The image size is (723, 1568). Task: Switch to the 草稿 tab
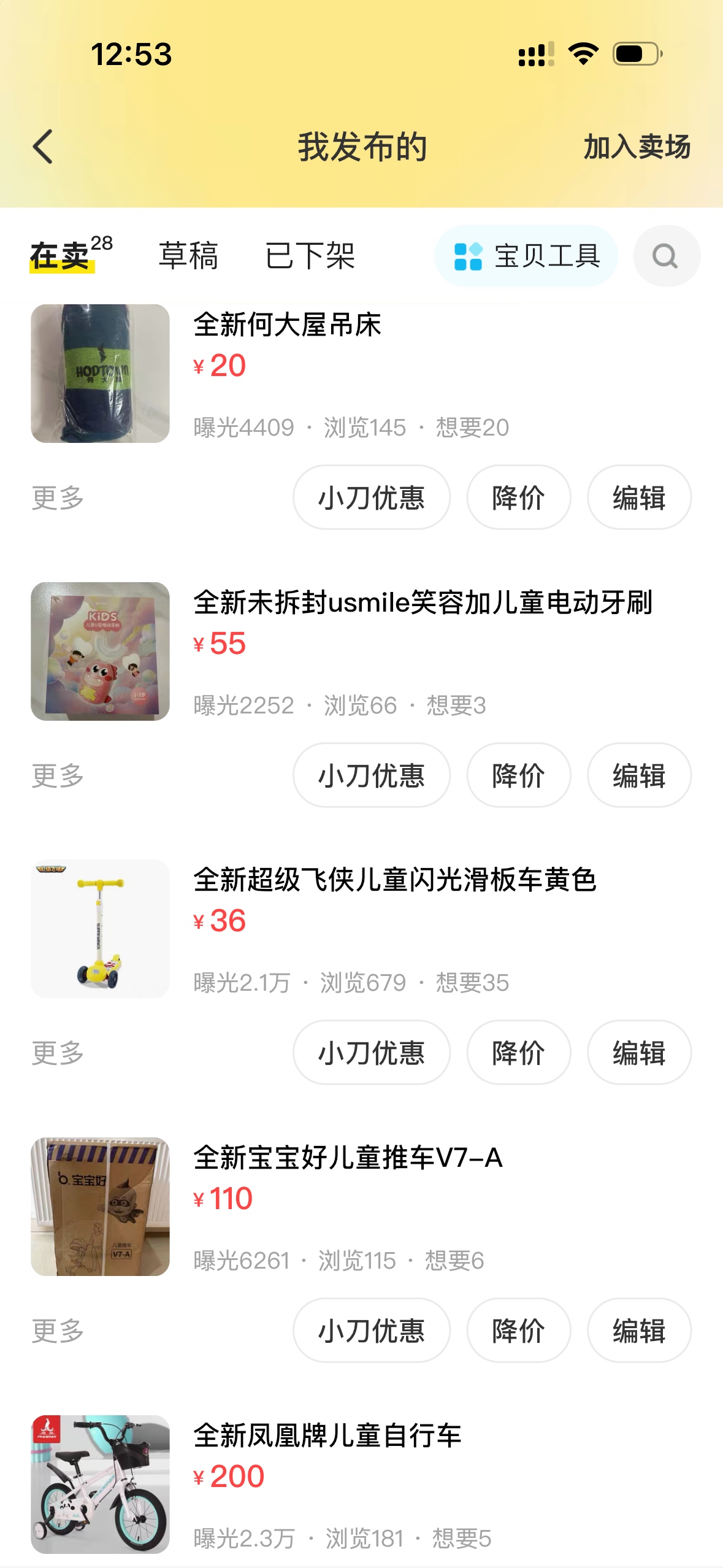point(188,256)
